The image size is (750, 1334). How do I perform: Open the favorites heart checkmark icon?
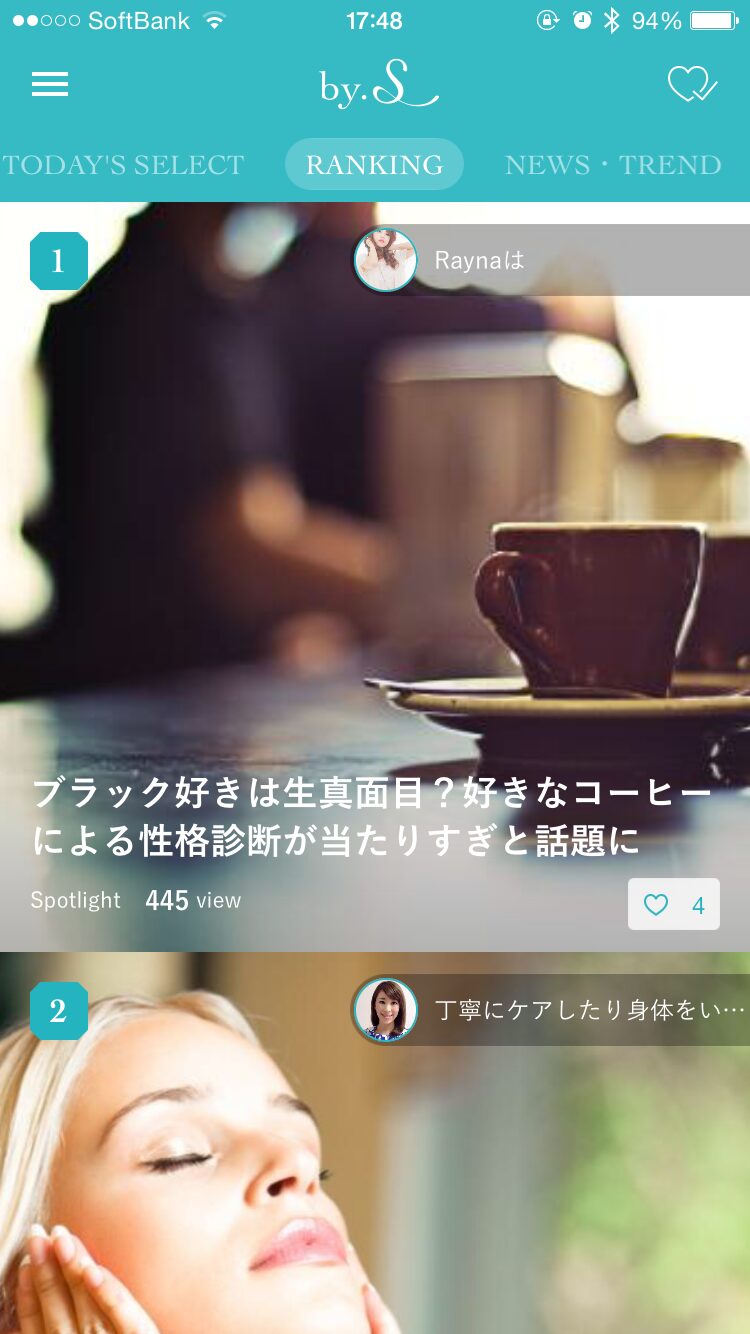tap(692, 85)
